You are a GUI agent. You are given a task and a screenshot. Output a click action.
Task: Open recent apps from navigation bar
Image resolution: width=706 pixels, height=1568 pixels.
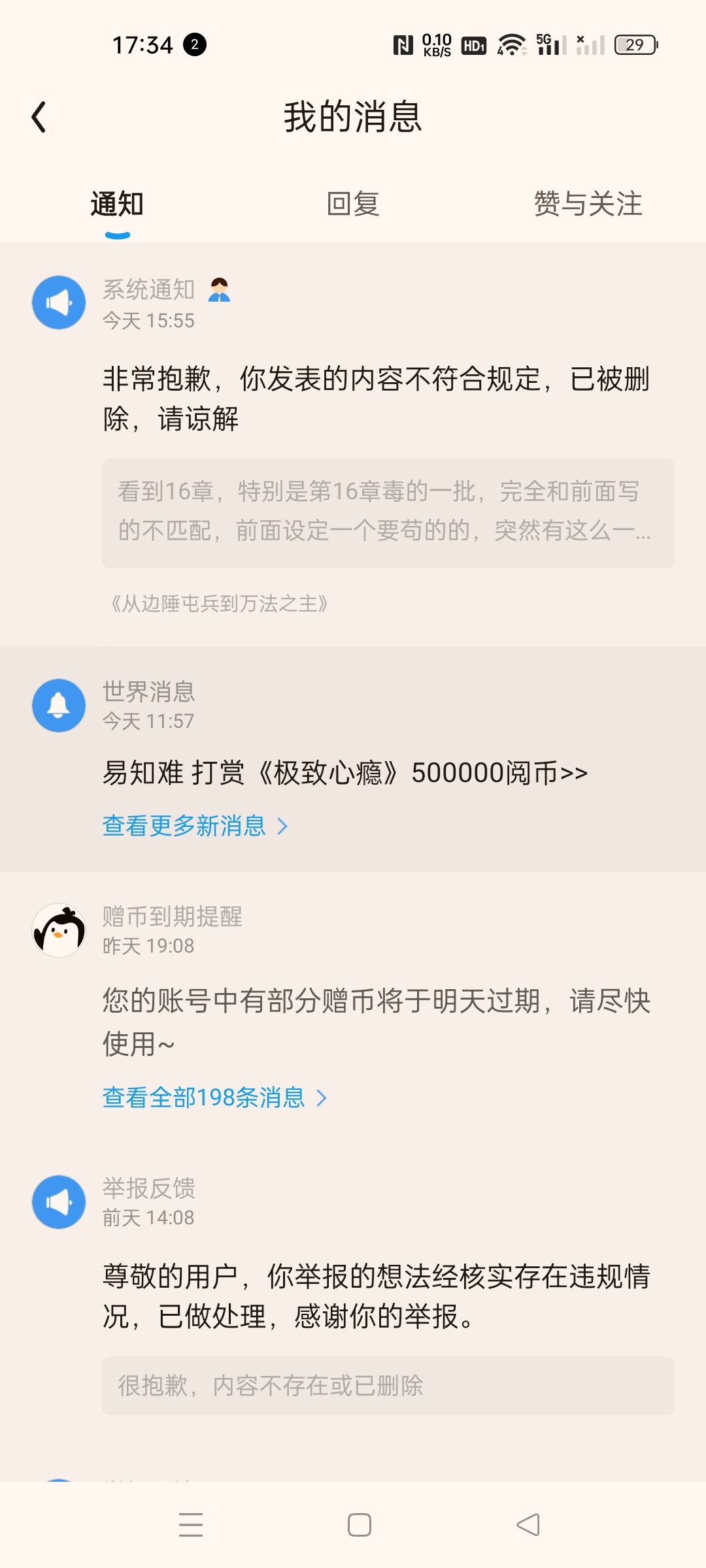(191, 1525)
